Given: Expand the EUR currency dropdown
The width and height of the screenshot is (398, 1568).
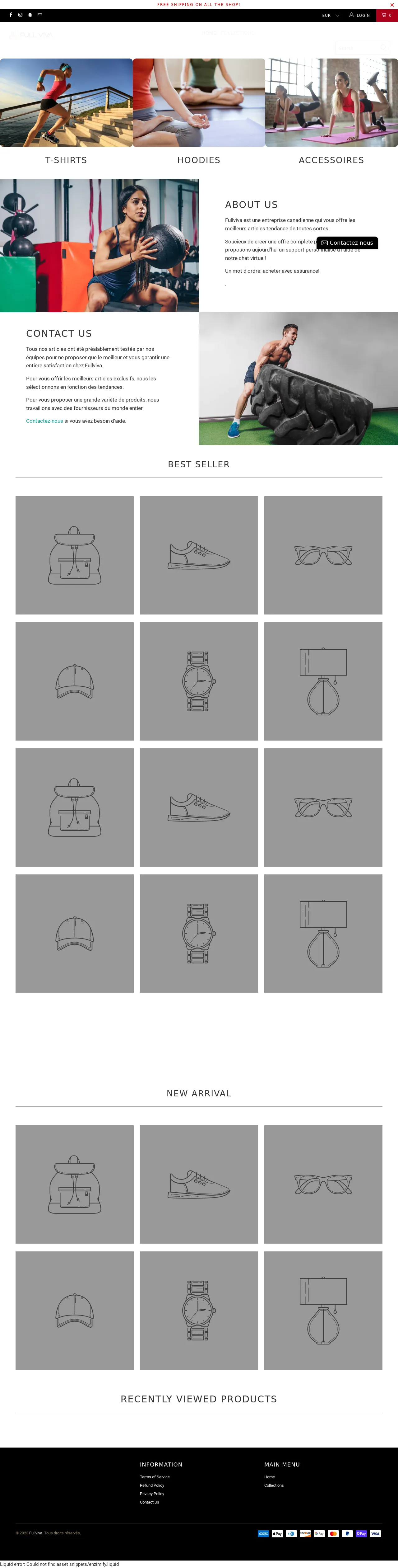Looking at the screenshot, I should 331,16.
